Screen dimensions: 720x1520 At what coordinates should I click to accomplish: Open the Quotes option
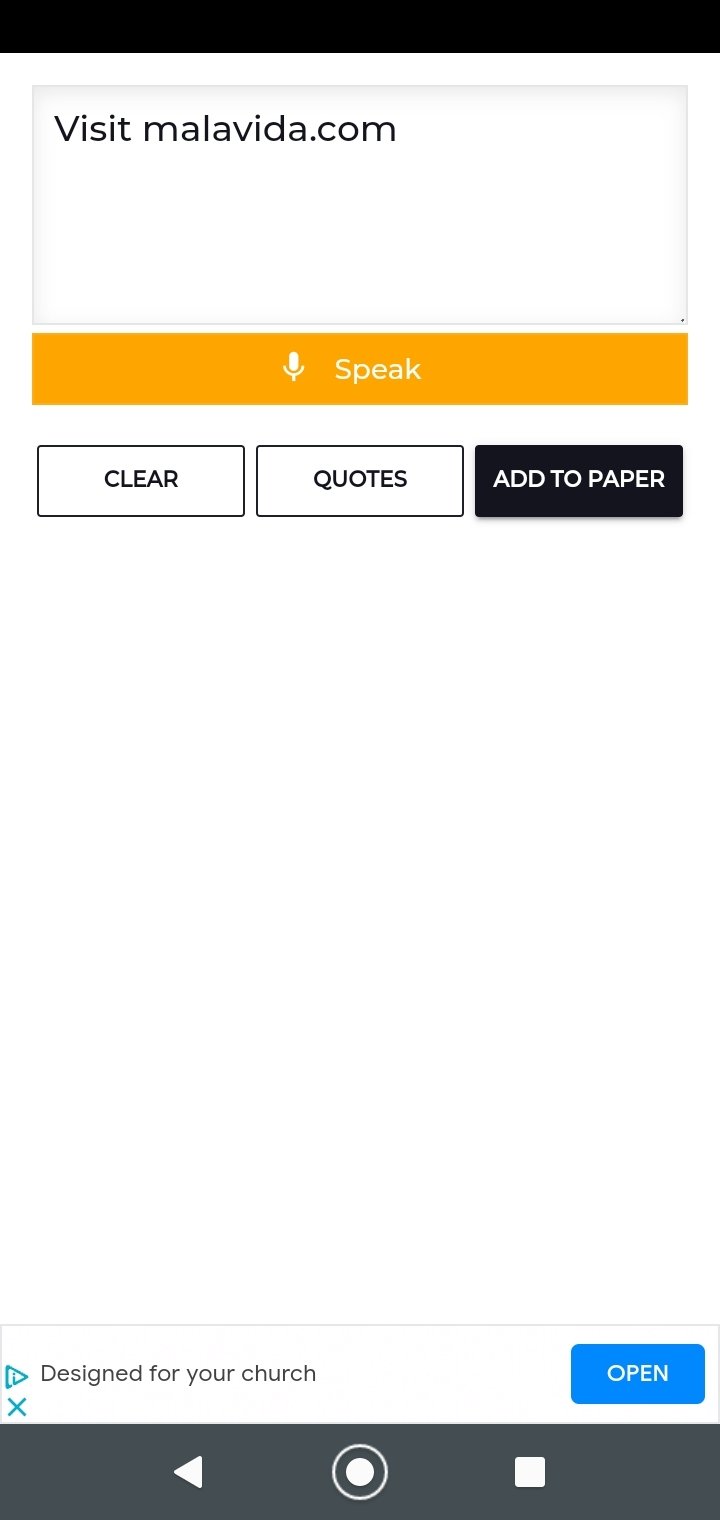(360, 480)
